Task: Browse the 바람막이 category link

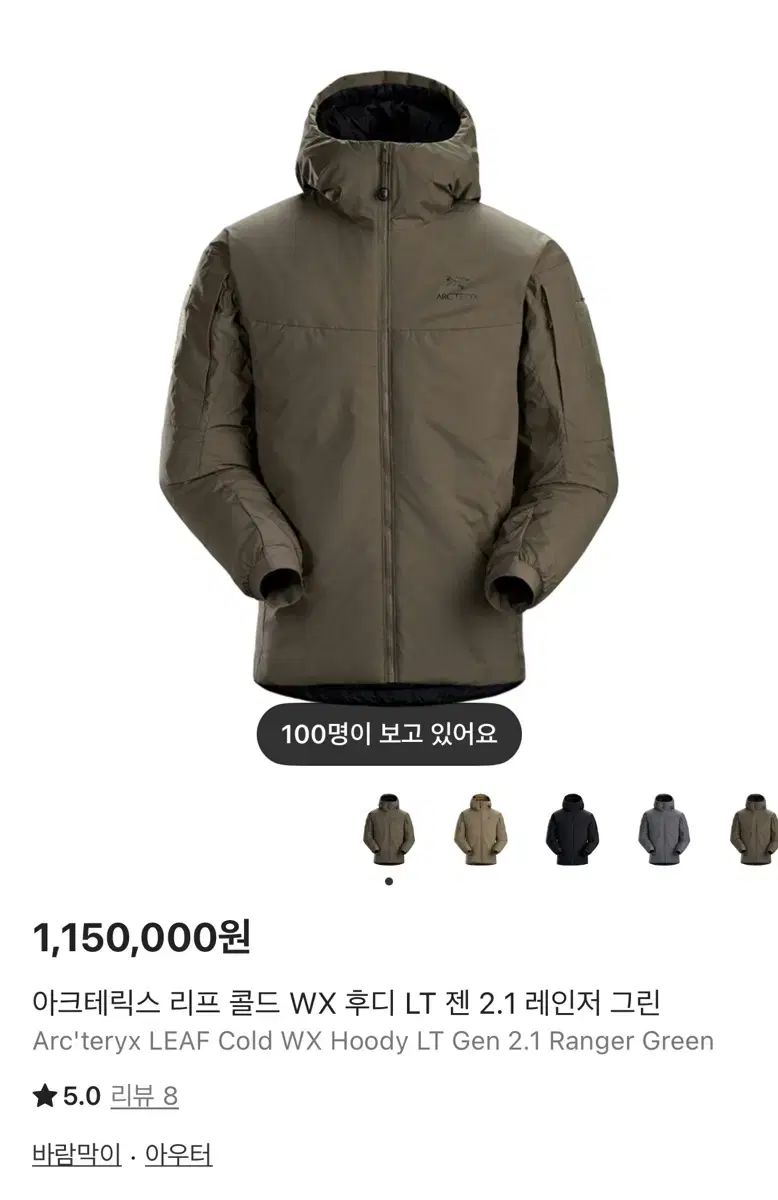Action: (x=76, y=1156)
